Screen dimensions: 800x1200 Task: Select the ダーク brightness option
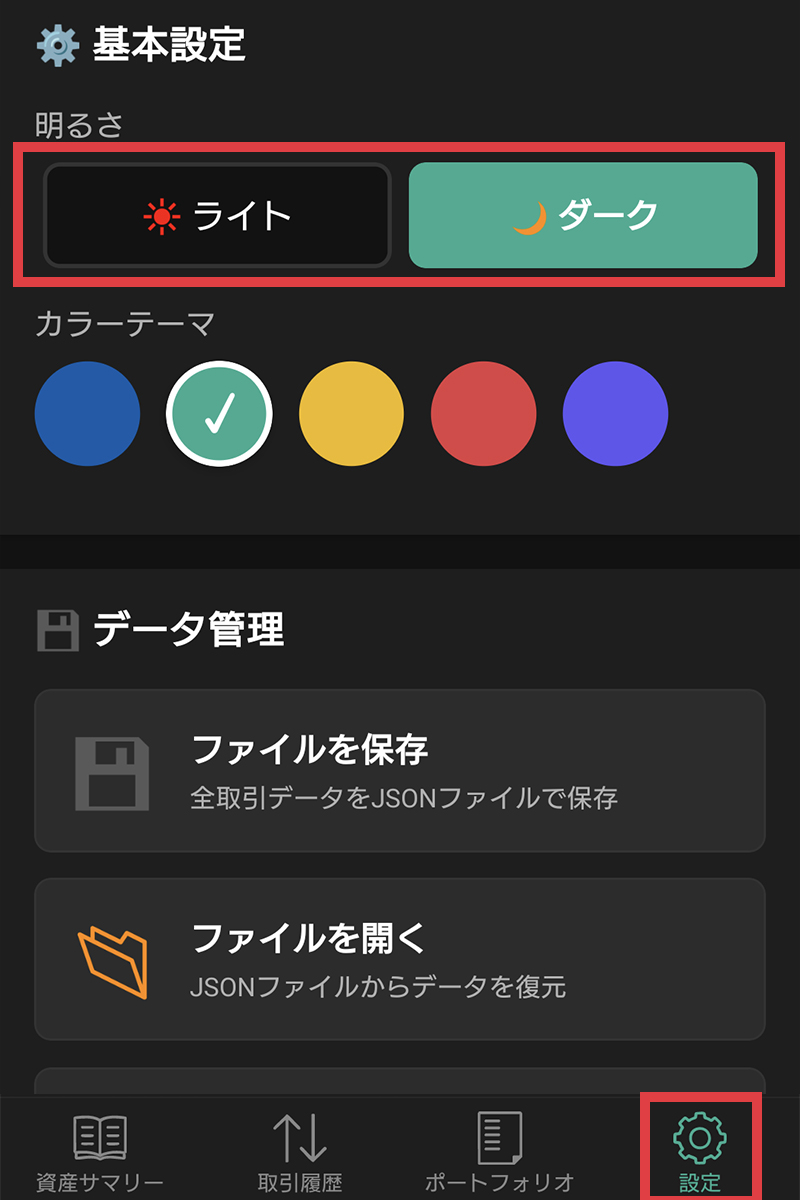click(x=583, y=215)
